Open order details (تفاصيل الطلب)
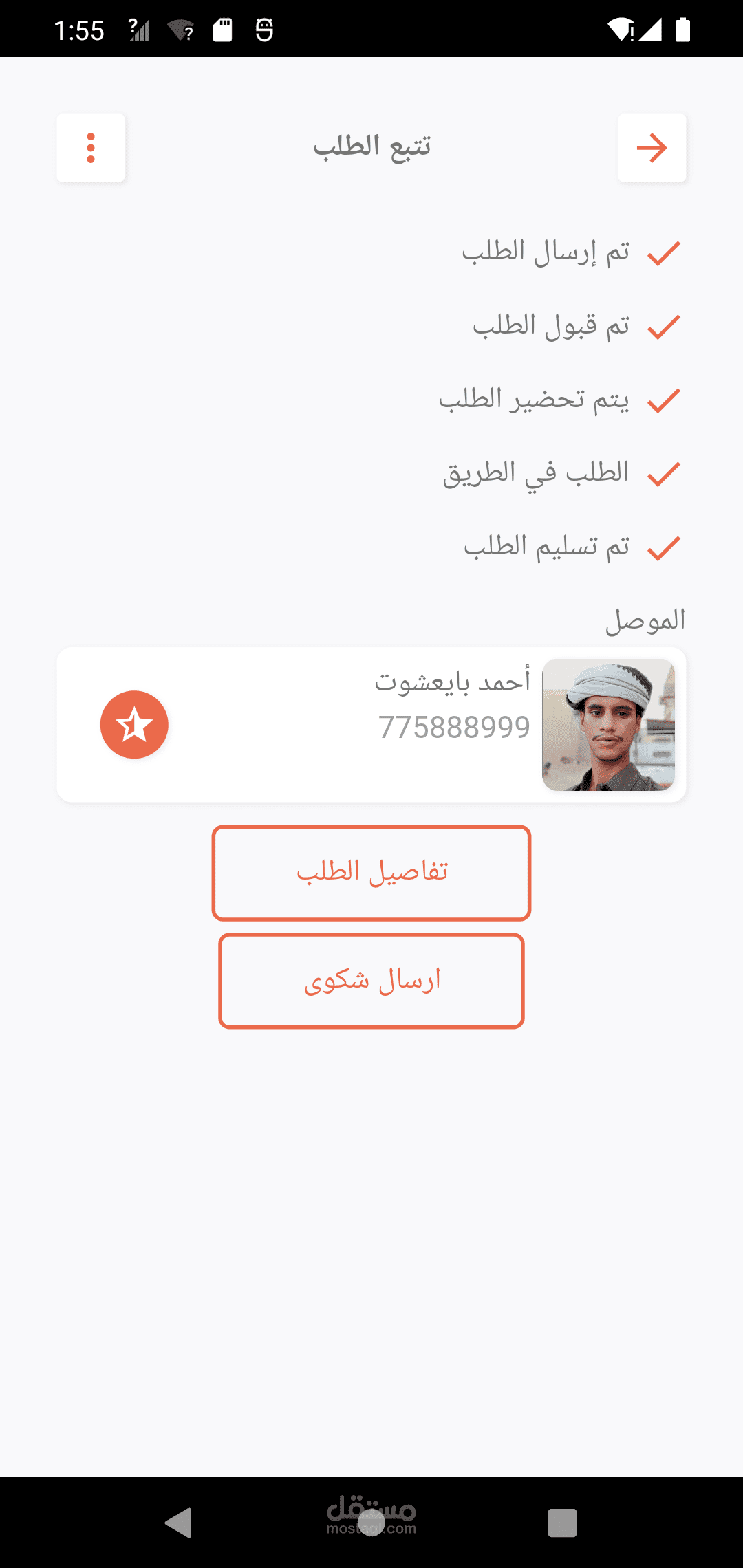This screenshot has width=743, height=1568. pos(371,873)
